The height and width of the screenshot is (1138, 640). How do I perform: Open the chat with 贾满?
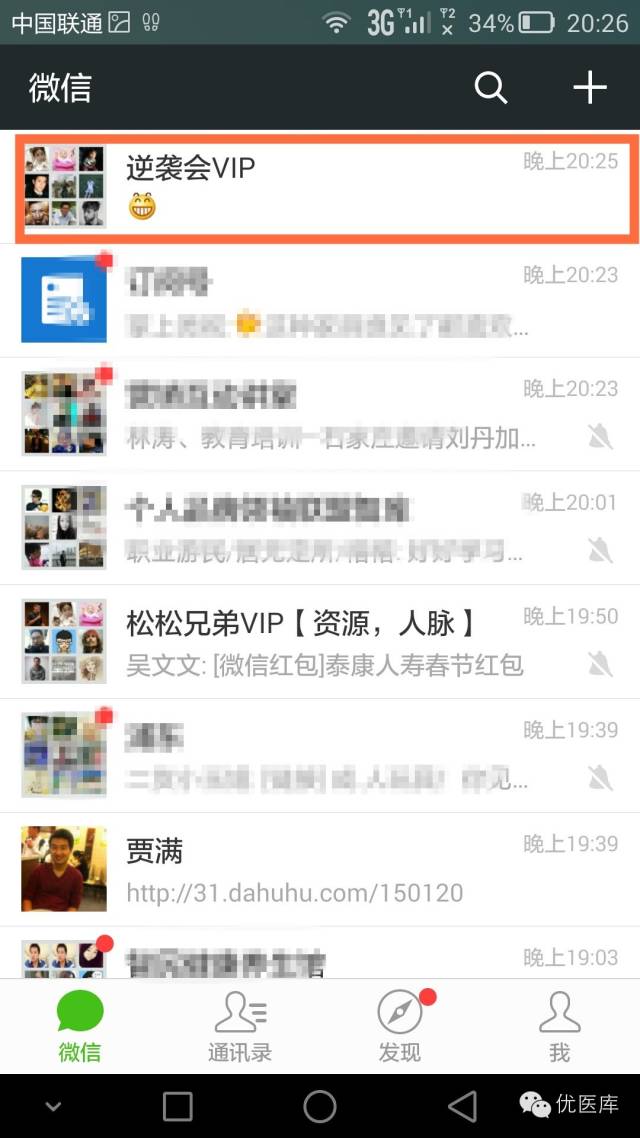pyautogui.click(x=320, y=868)
